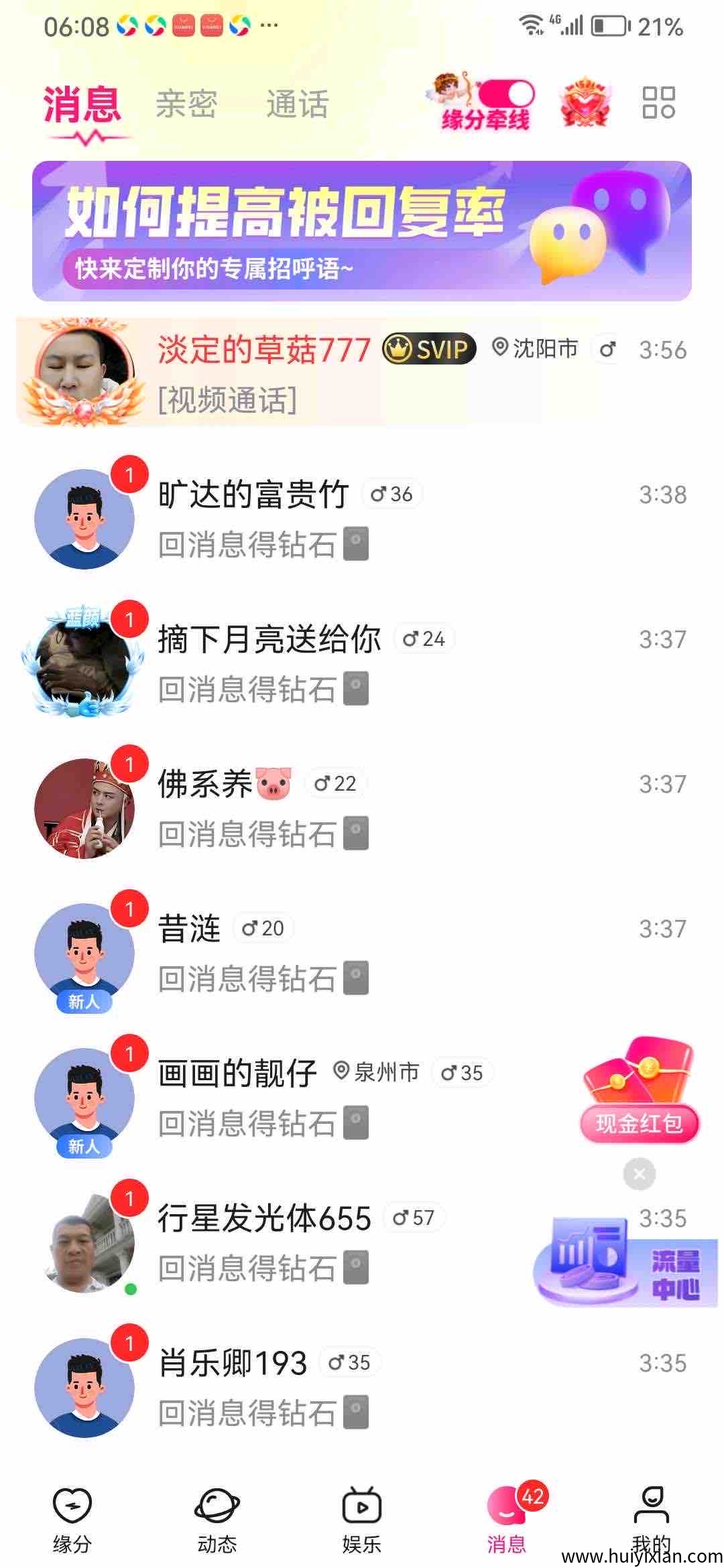Open the grid menu icon
This screenshot has width=724, height=1568.
tap(658, 103)
